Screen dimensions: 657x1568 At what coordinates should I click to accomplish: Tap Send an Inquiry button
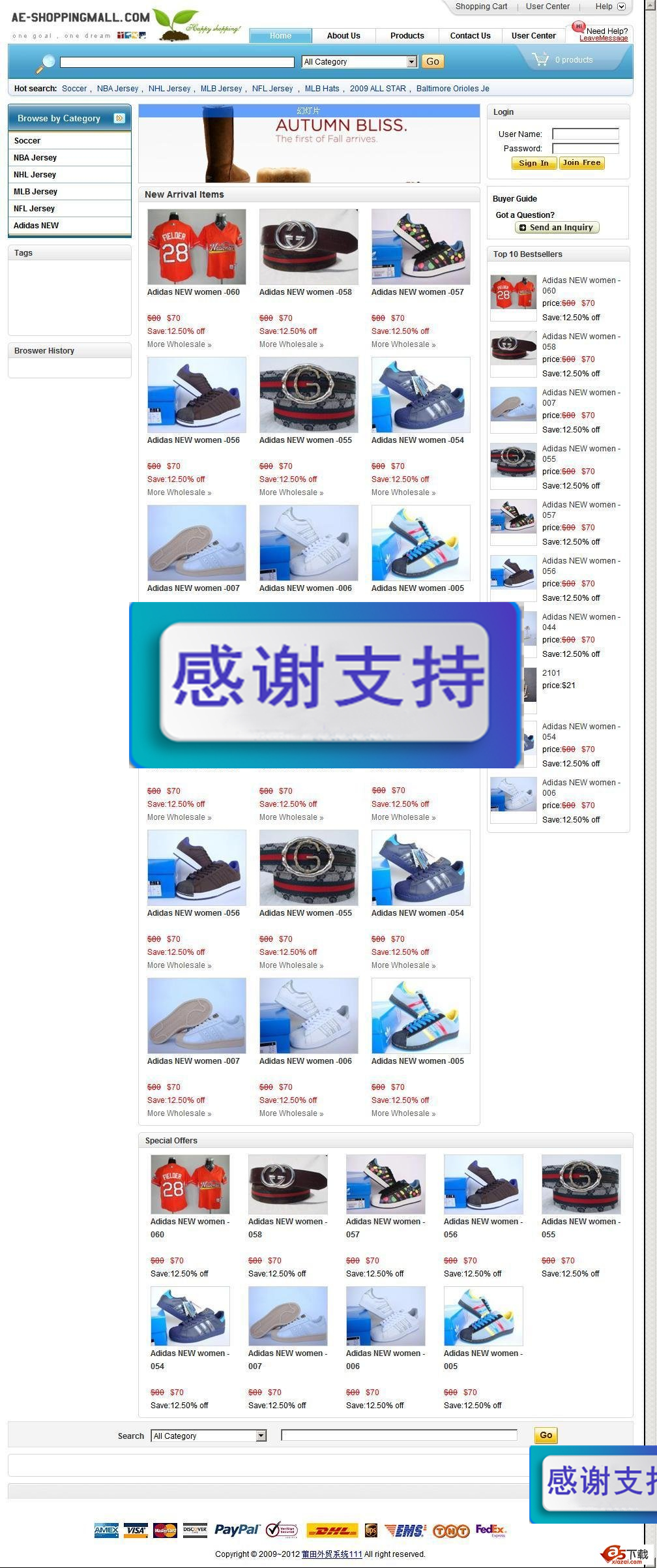tap(557, 228)
